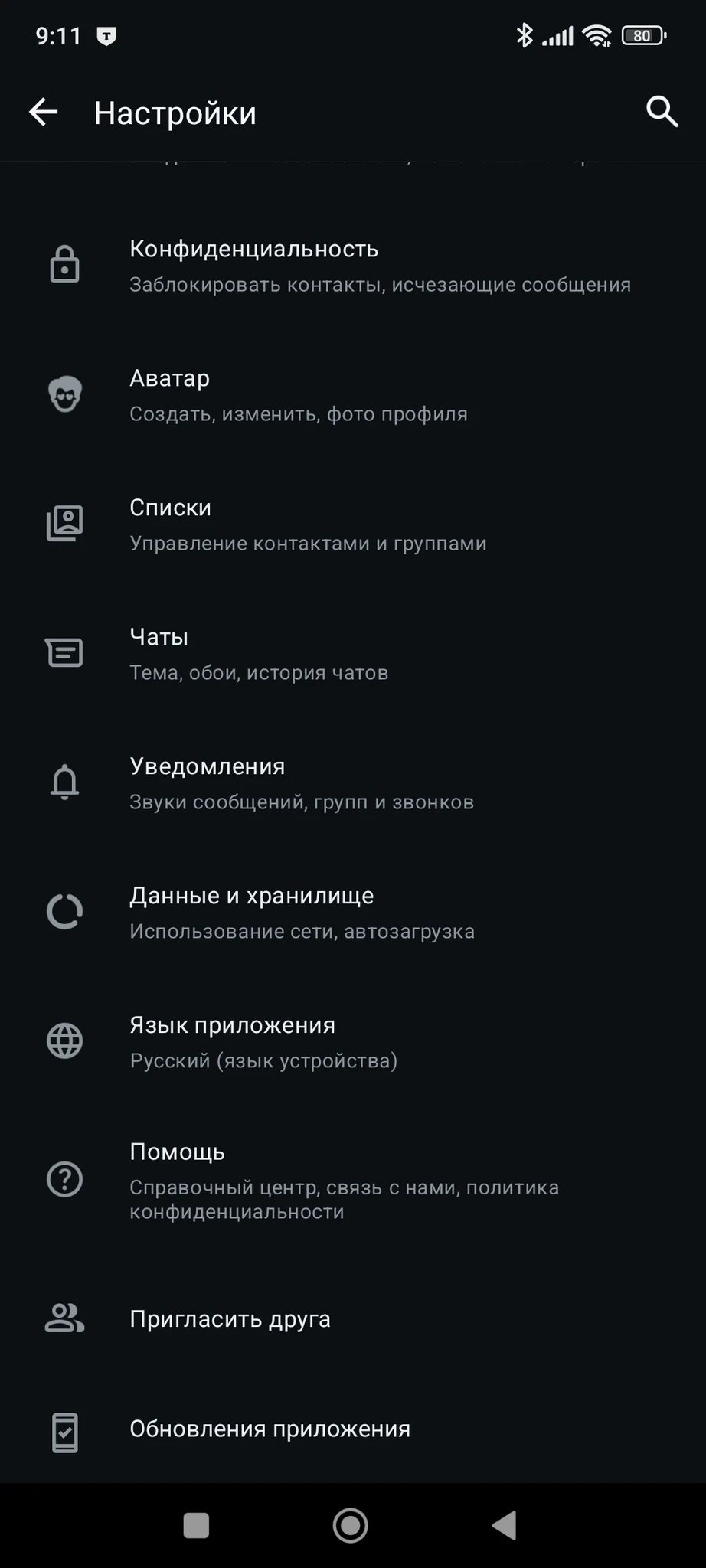This screenshot has width=706, height=1568.
Task: Open the Аватар settings
Action: (x=352, y=395)
